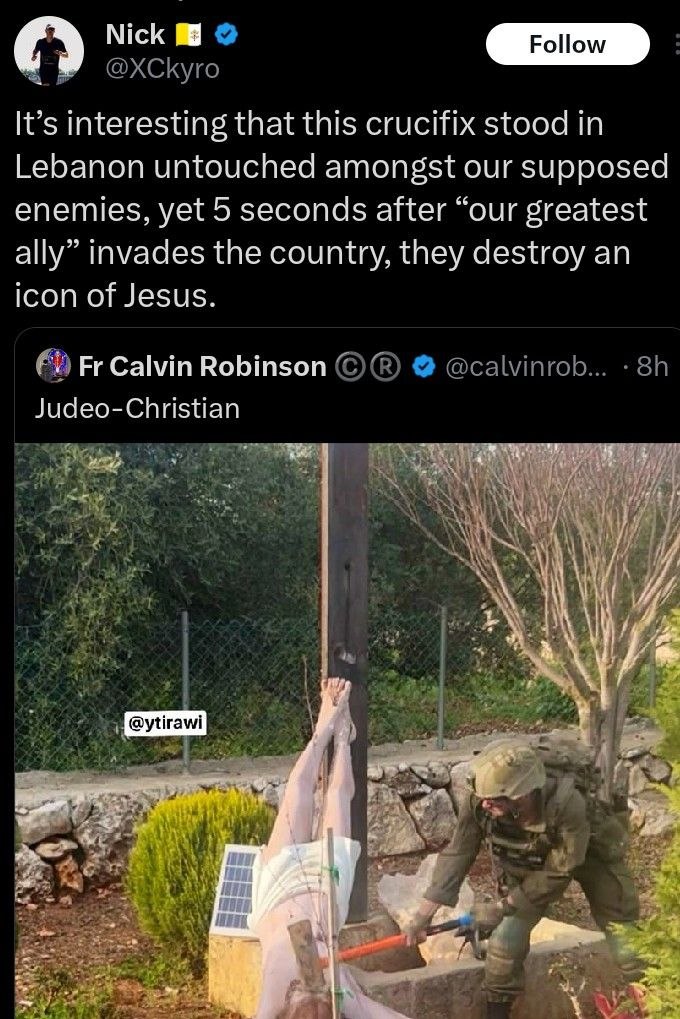The height and width of the screenshot is (1019, 680).
Task: Open Nick's profile picture
Action: click(x=49, y=50)
